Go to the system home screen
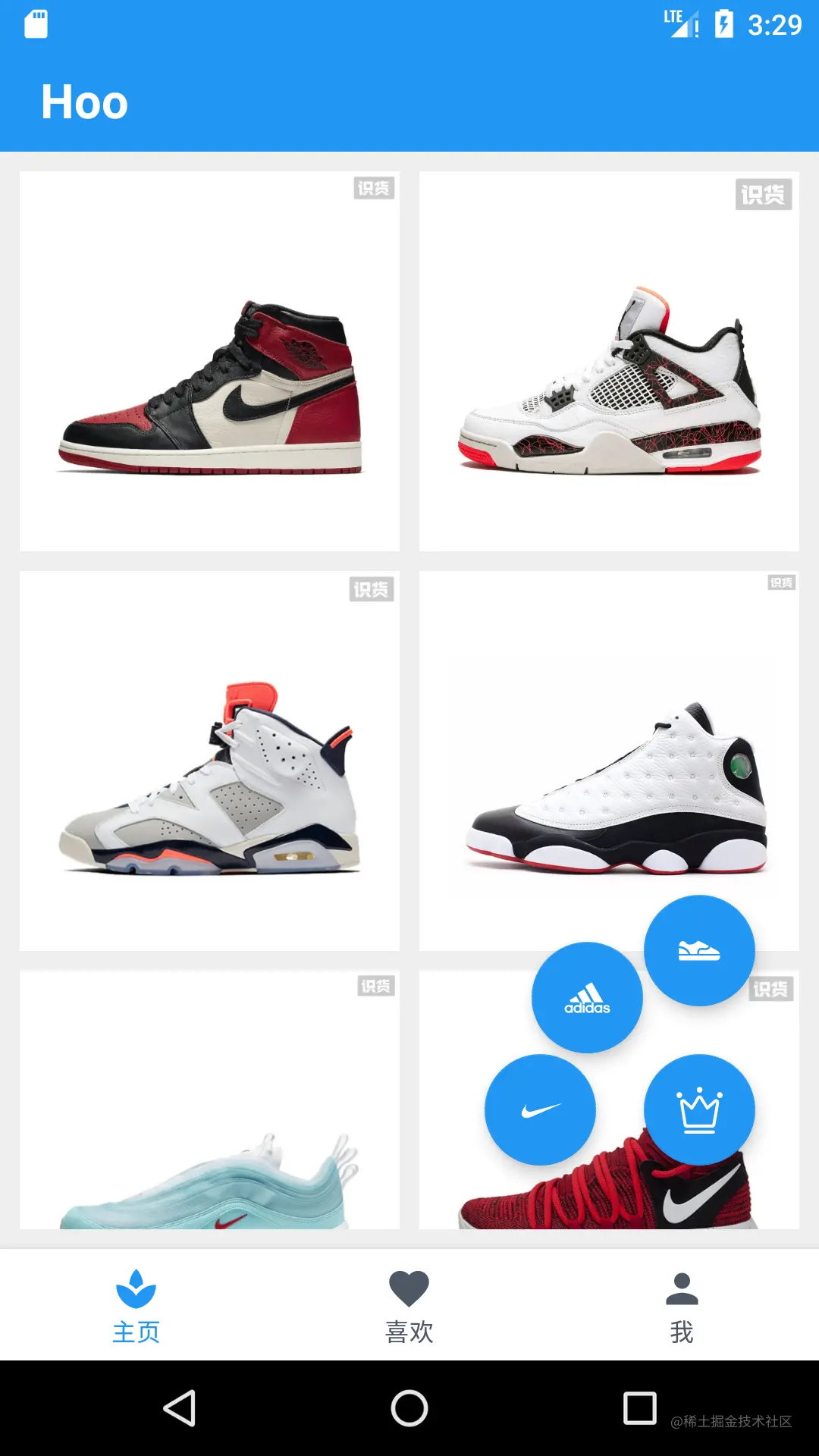 [x=409, y=1408]
